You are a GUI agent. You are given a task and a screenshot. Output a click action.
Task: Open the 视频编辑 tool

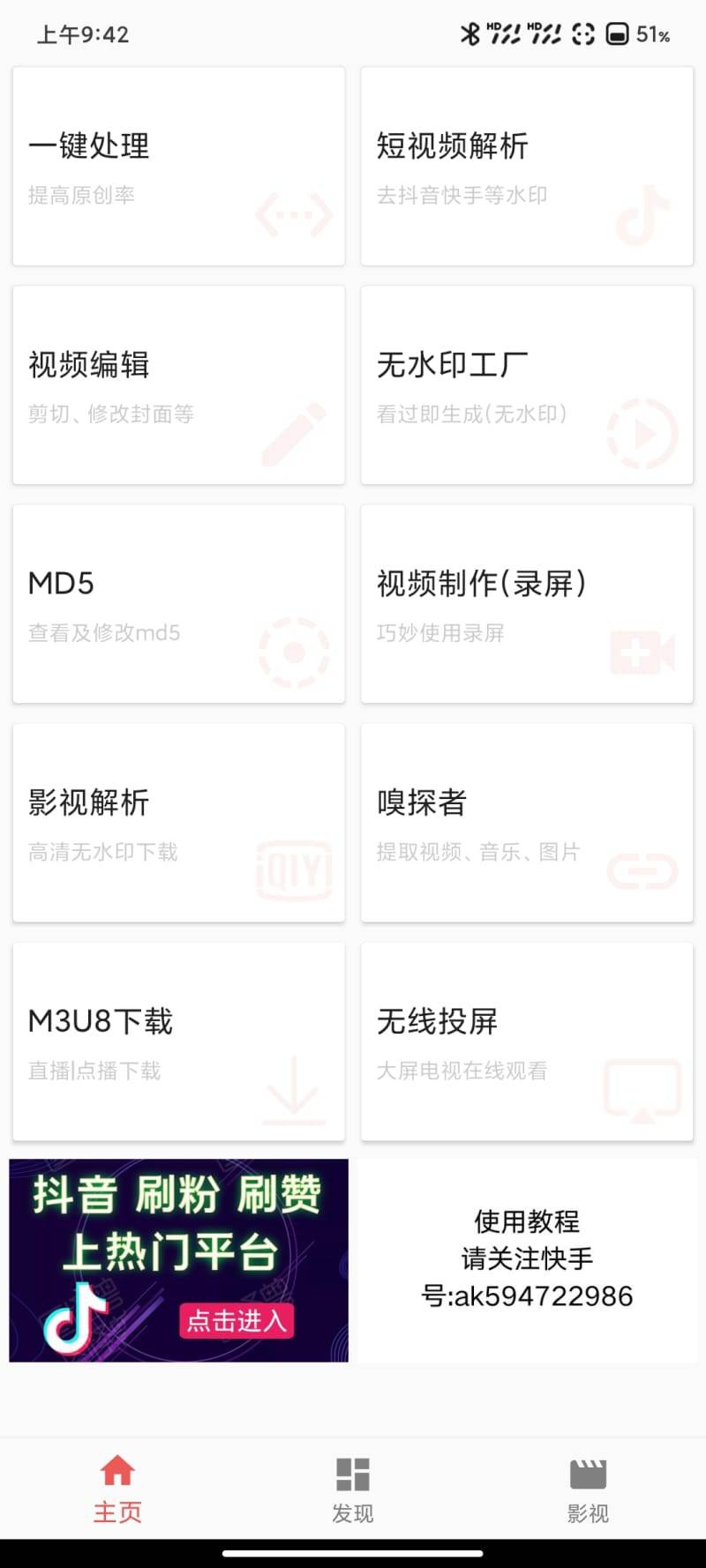[178, 385]
